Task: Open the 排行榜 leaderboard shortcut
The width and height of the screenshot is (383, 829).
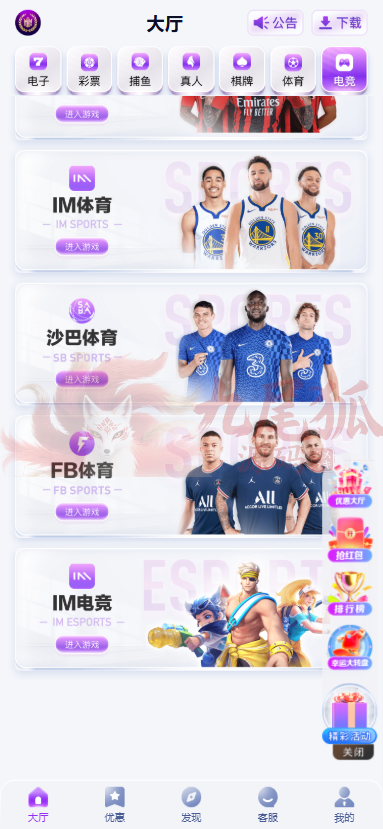Action: [x=350, y=593]
